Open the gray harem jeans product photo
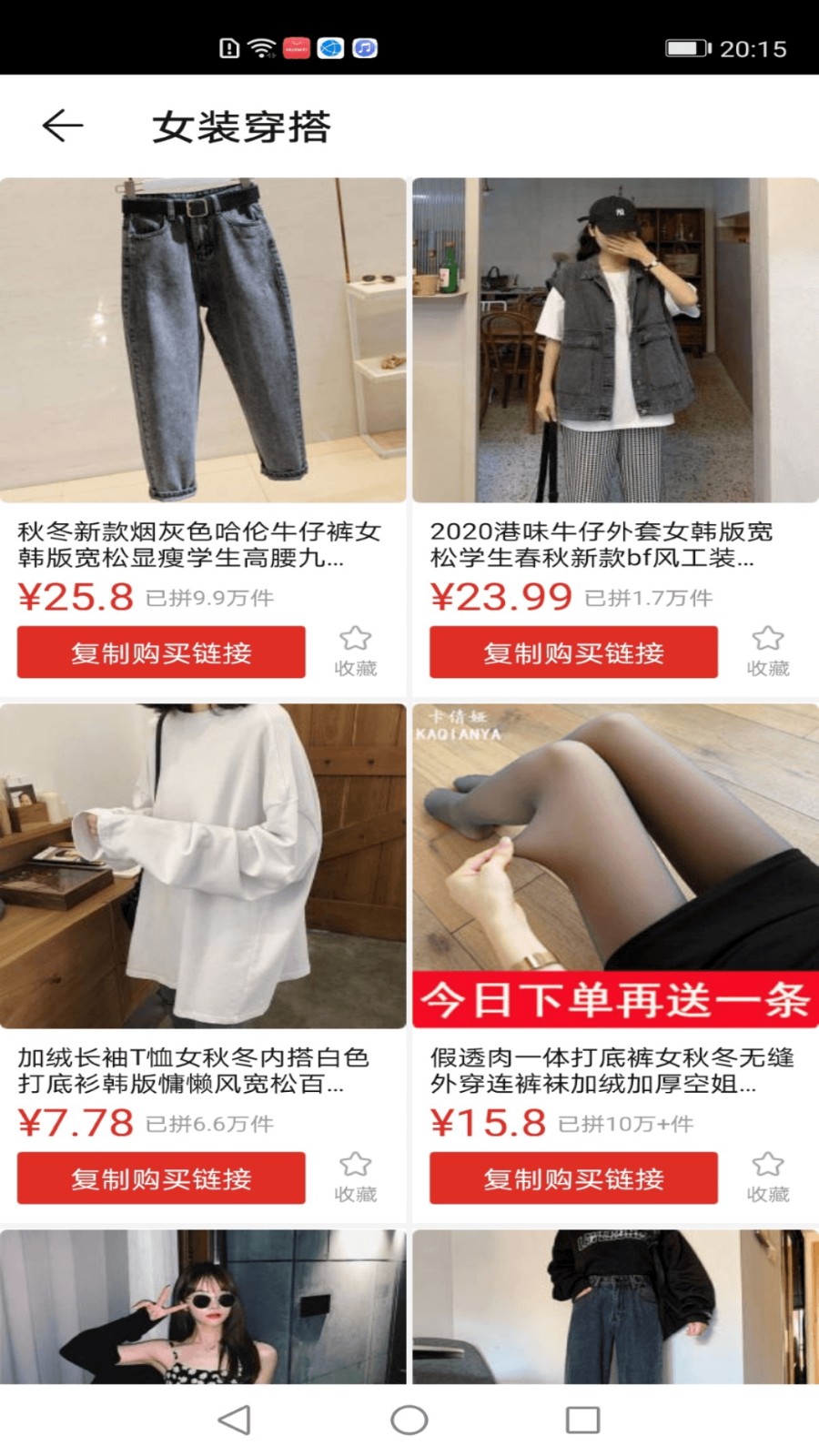Viewport: 819px width, 1456px height. pos(203,339)
